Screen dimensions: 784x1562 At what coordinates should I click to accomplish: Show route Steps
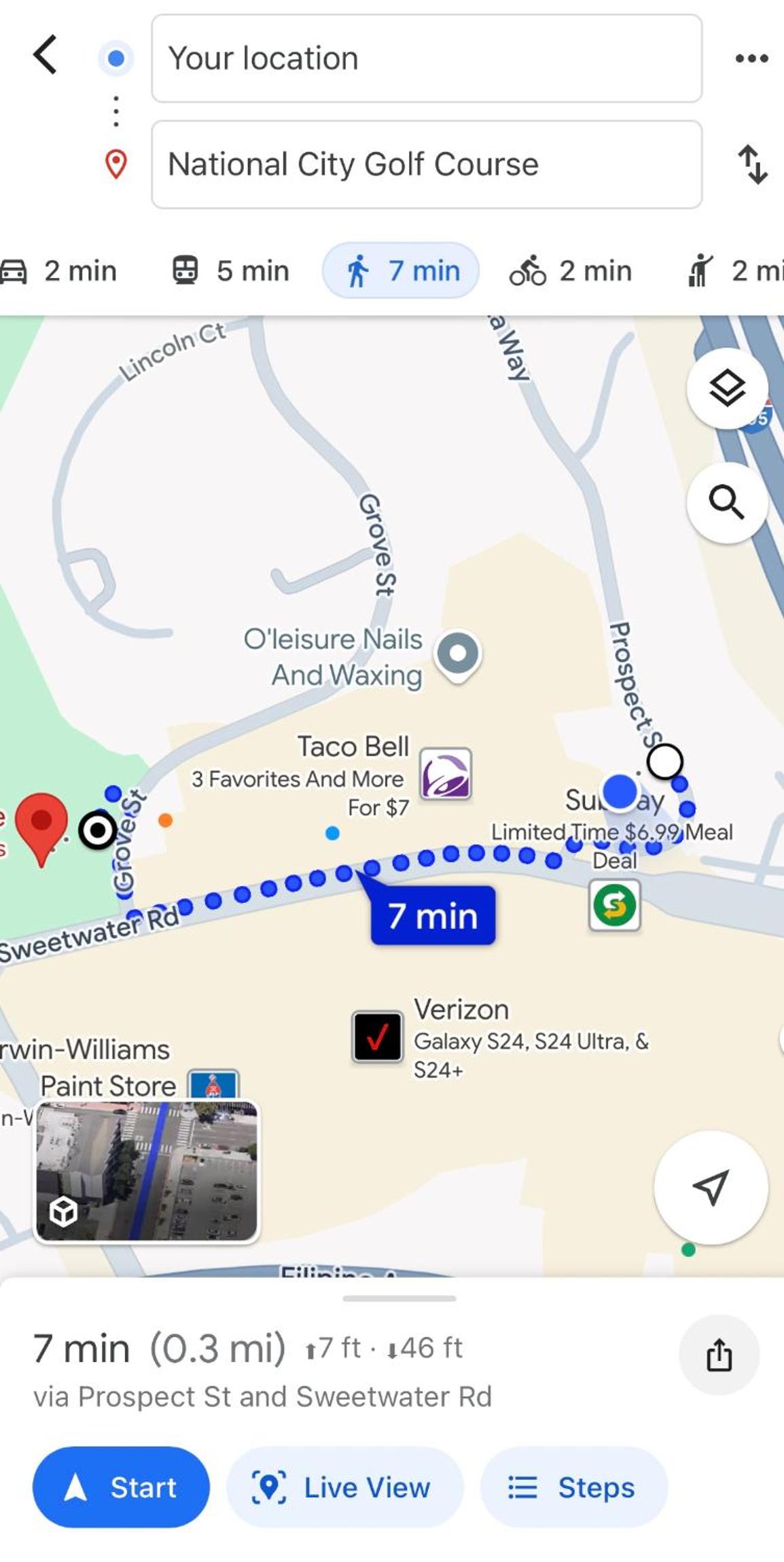pyautogui.click(x=574, y=1487)
